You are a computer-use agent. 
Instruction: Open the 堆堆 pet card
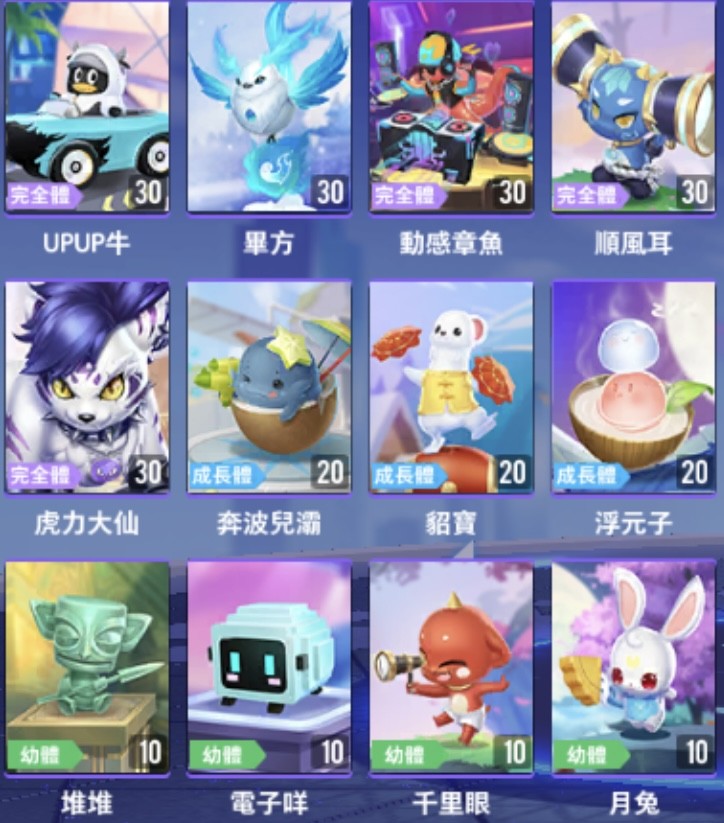87,667
